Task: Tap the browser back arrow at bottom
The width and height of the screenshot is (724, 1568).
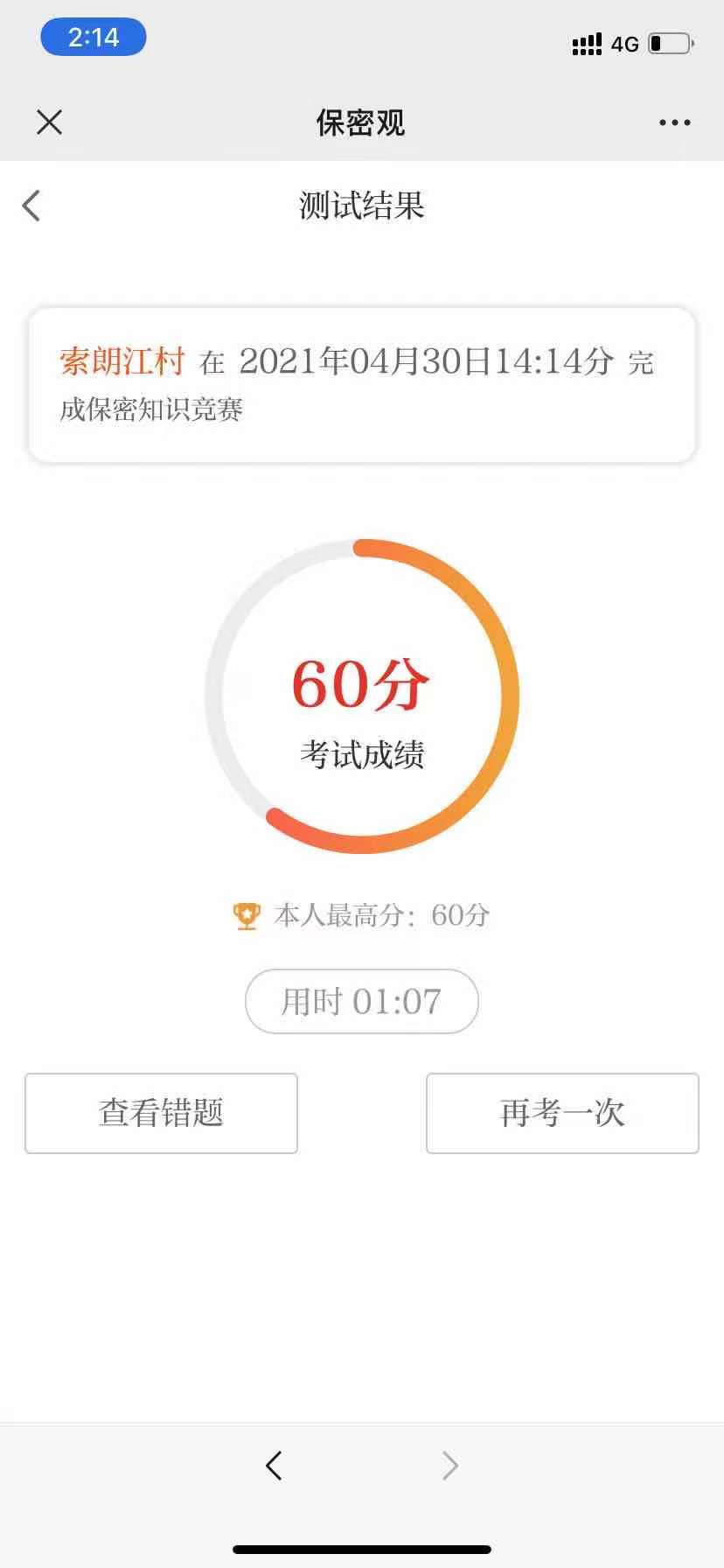Action: pyautogui.click(x=274, y=1465)
